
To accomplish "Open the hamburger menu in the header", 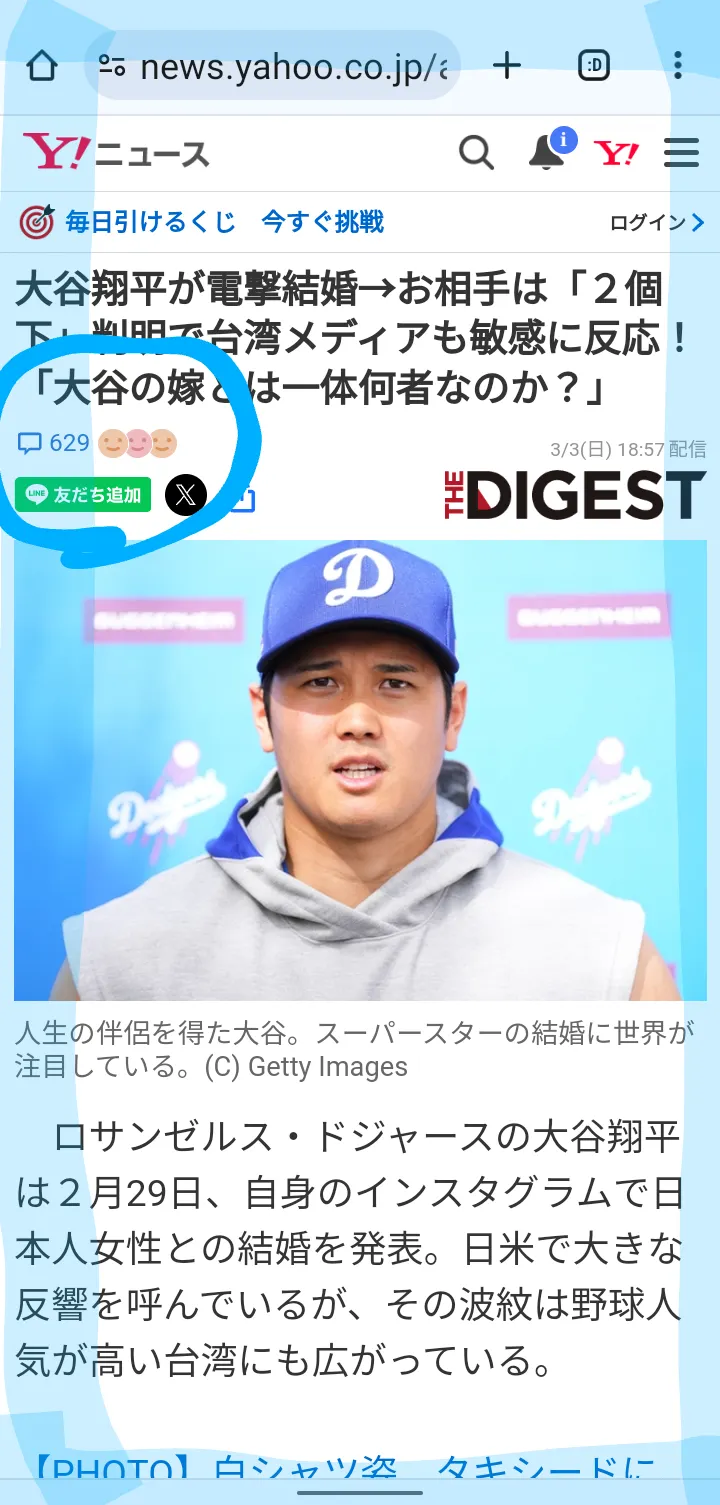I will (681, 153).
